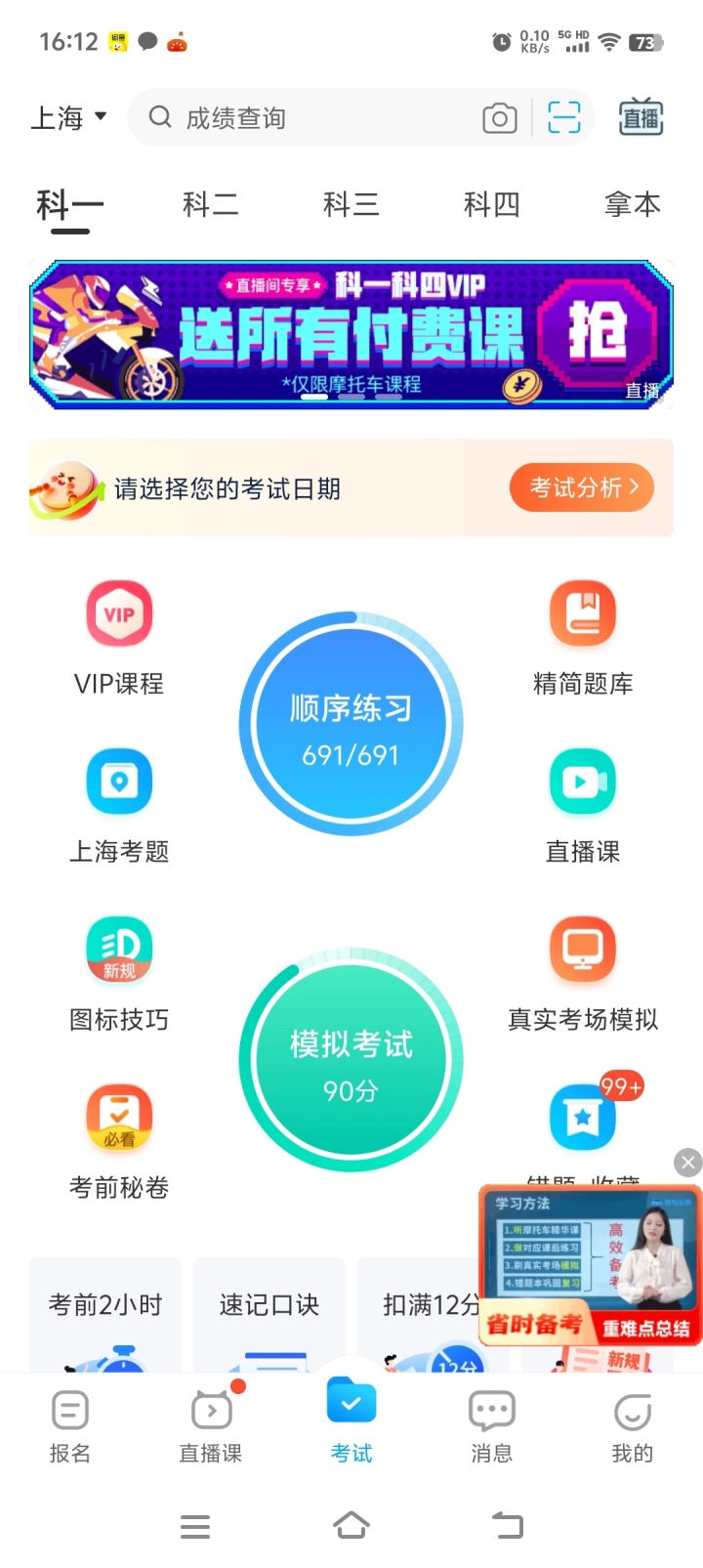
Task: Open the 科一科四VIP promotional banner
Action: click(x=351, y=334)
